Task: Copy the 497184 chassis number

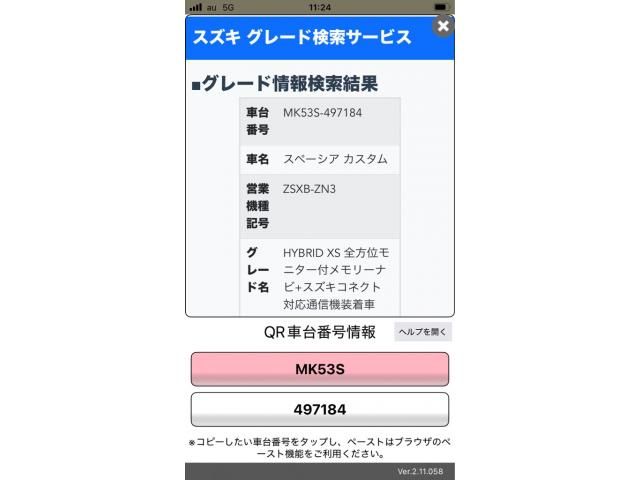Action: pos(319,410)
